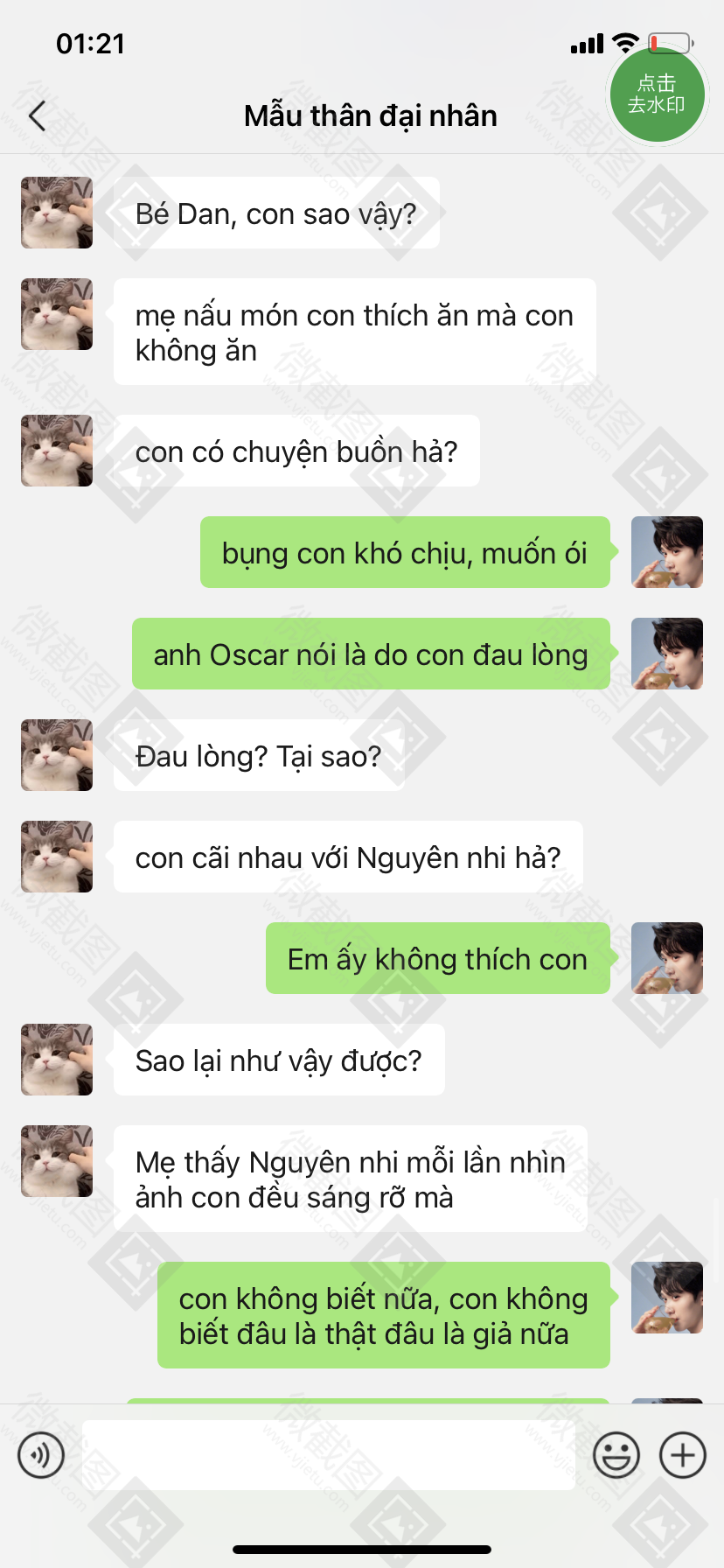Focus the message text field
The image size is (724, 1568).
(x=328, y=1455)
